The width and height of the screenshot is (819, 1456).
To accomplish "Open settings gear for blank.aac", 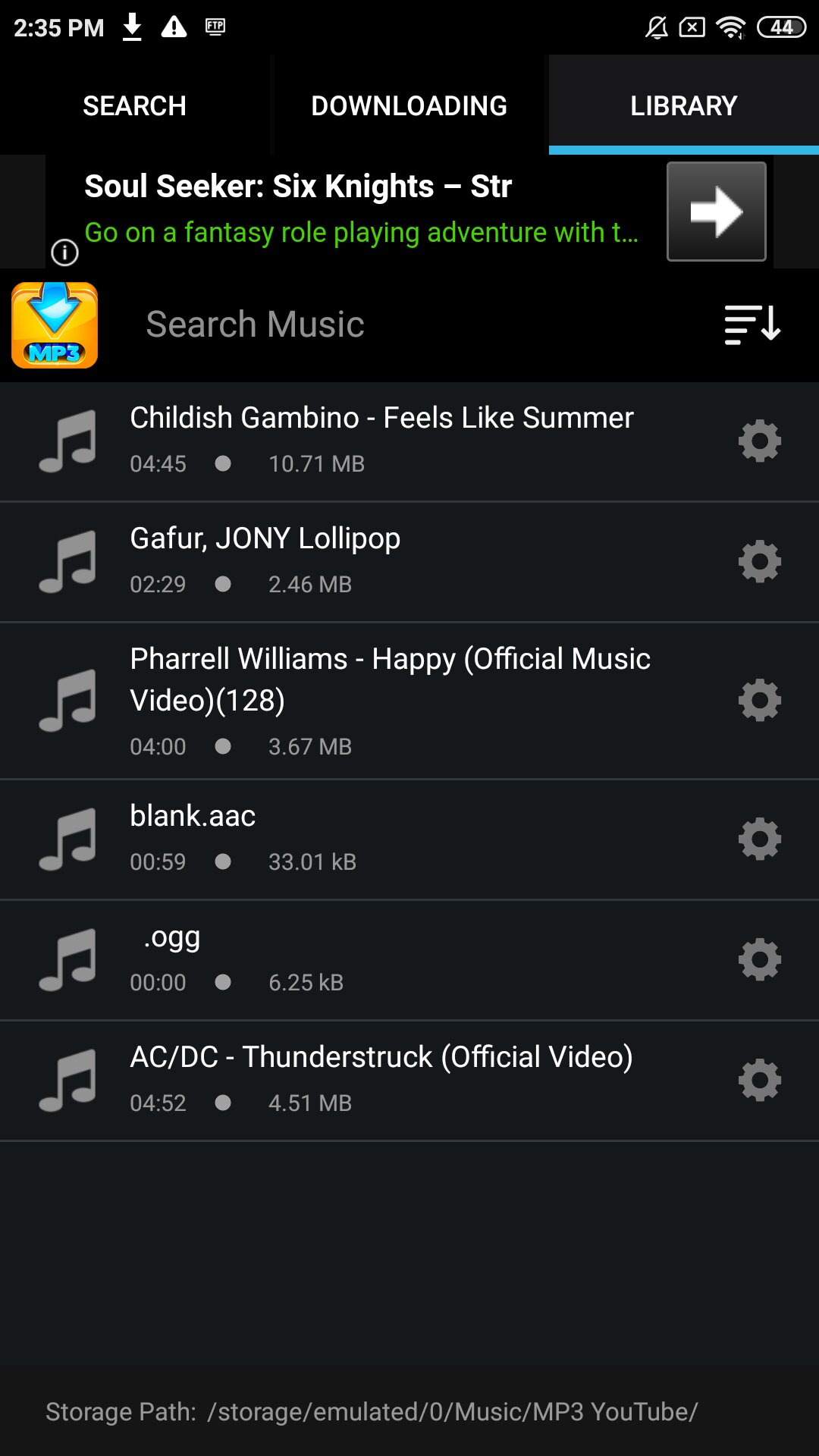I will coord(760,839).
